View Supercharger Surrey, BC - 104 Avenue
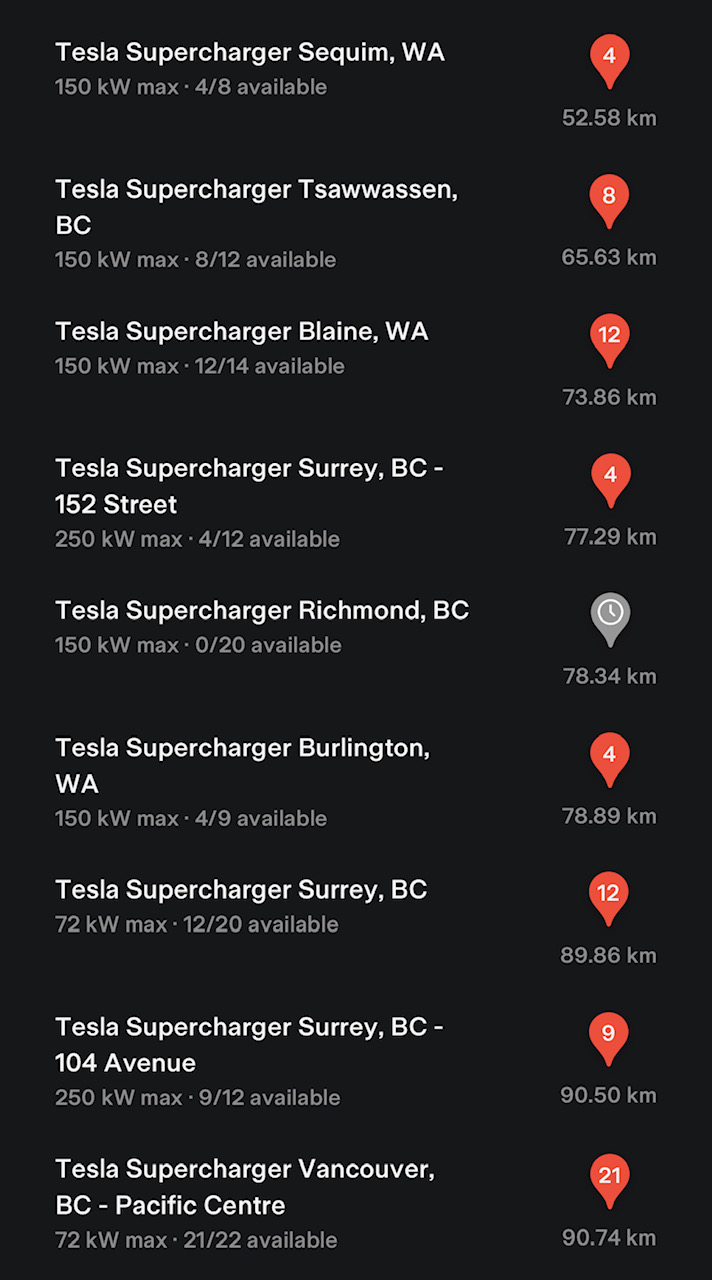 tap(250, 1060)
